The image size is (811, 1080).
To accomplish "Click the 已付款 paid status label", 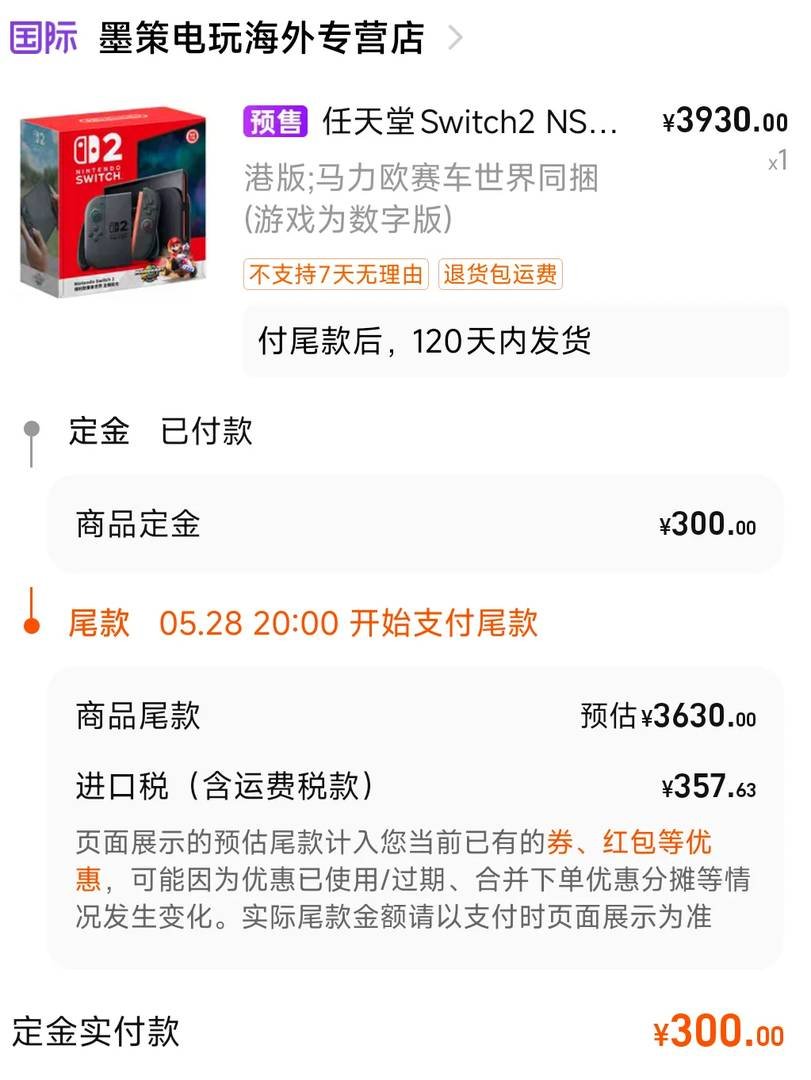I will pos(206,431).
